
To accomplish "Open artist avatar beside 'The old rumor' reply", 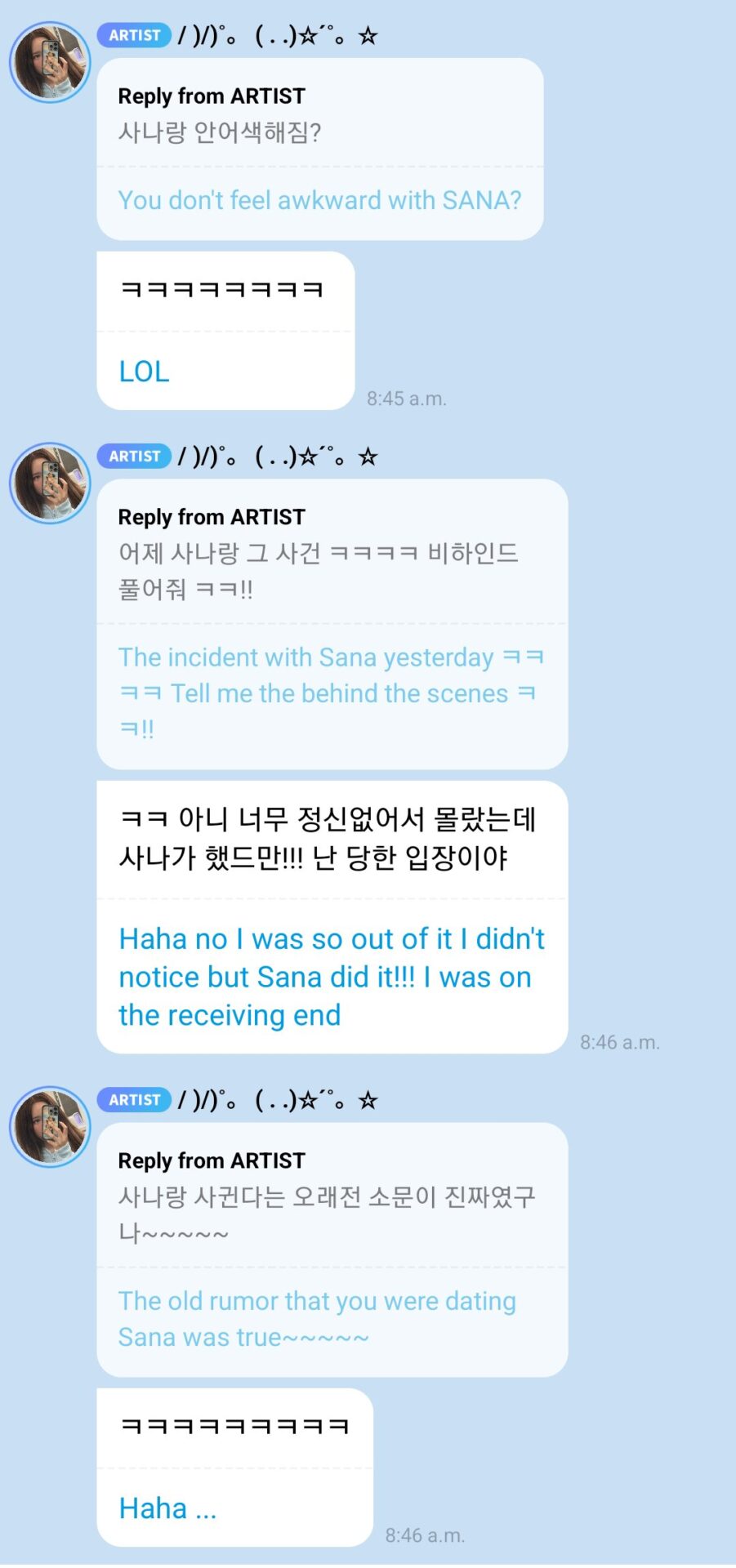I will point(50,1126).
